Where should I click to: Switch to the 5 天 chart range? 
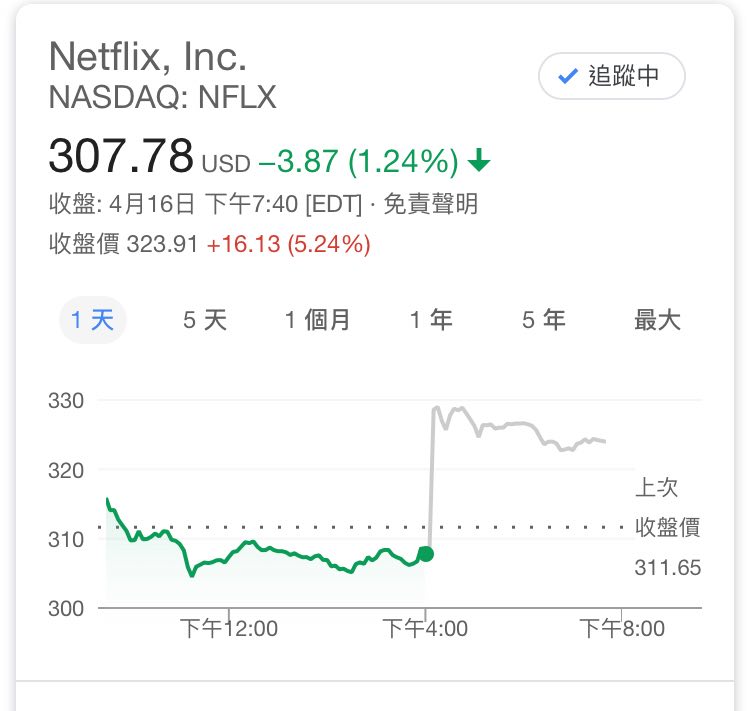pos(205,320)
